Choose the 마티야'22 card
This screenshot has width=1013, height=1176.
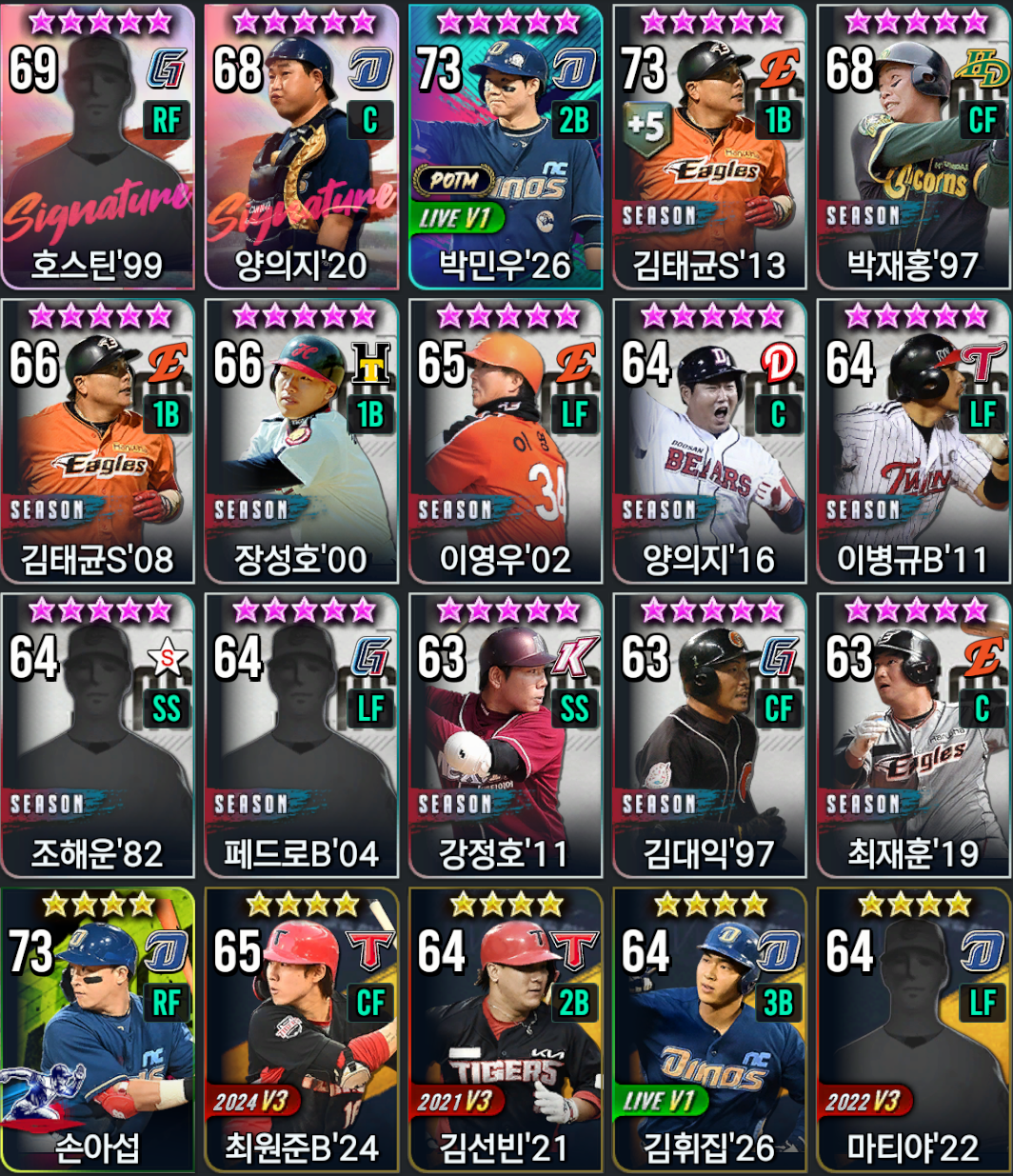coord(913,1030)
